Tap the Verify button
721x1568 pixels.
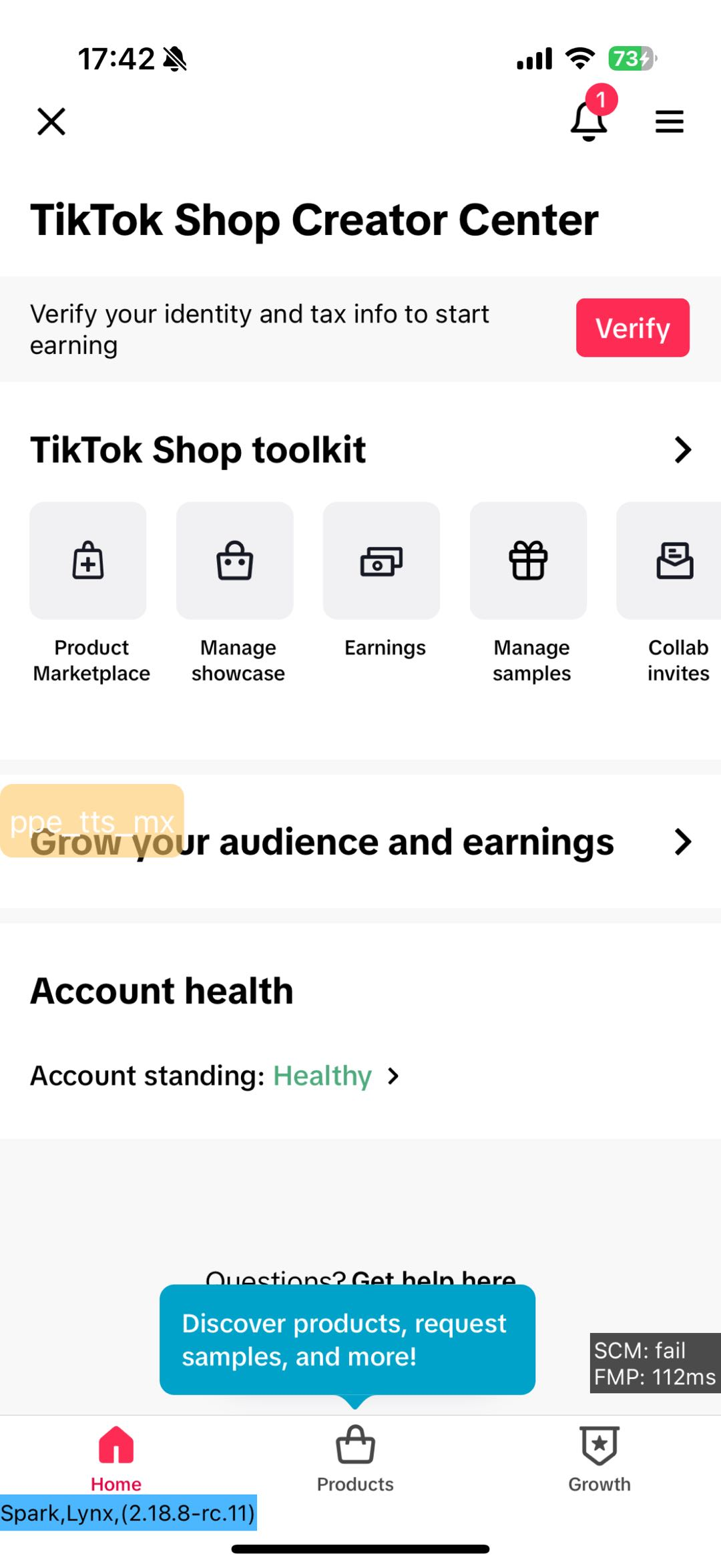632,328
